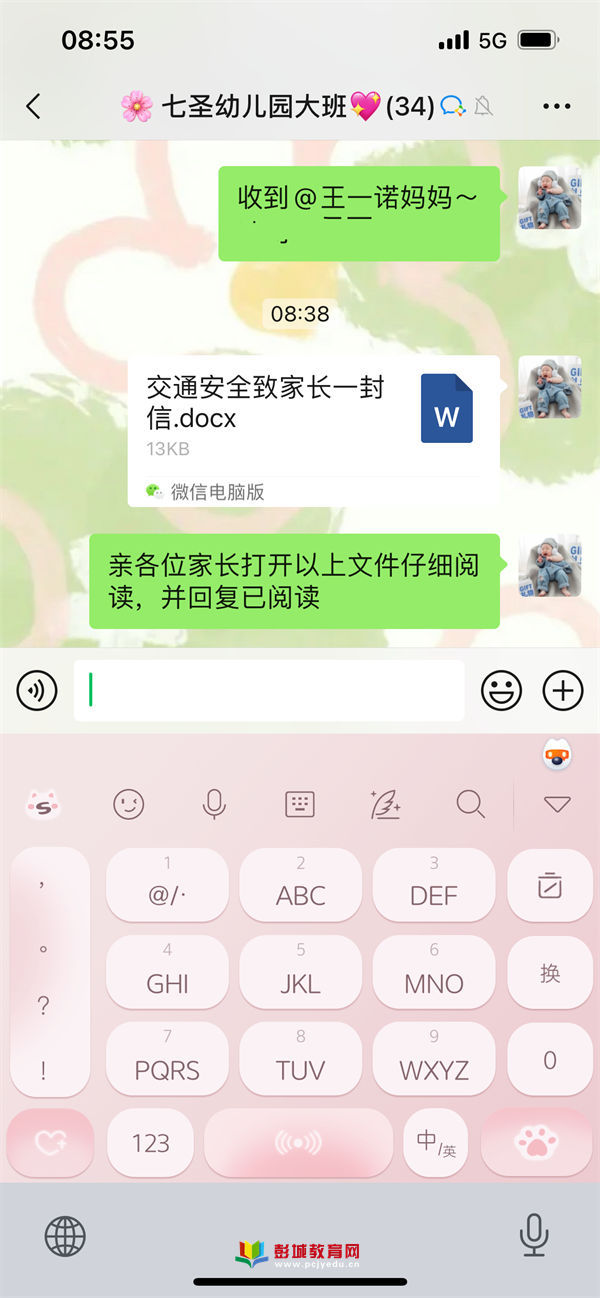600x1298 pixels.
Task: Tap the MNO key
Action: coord(434,972)
